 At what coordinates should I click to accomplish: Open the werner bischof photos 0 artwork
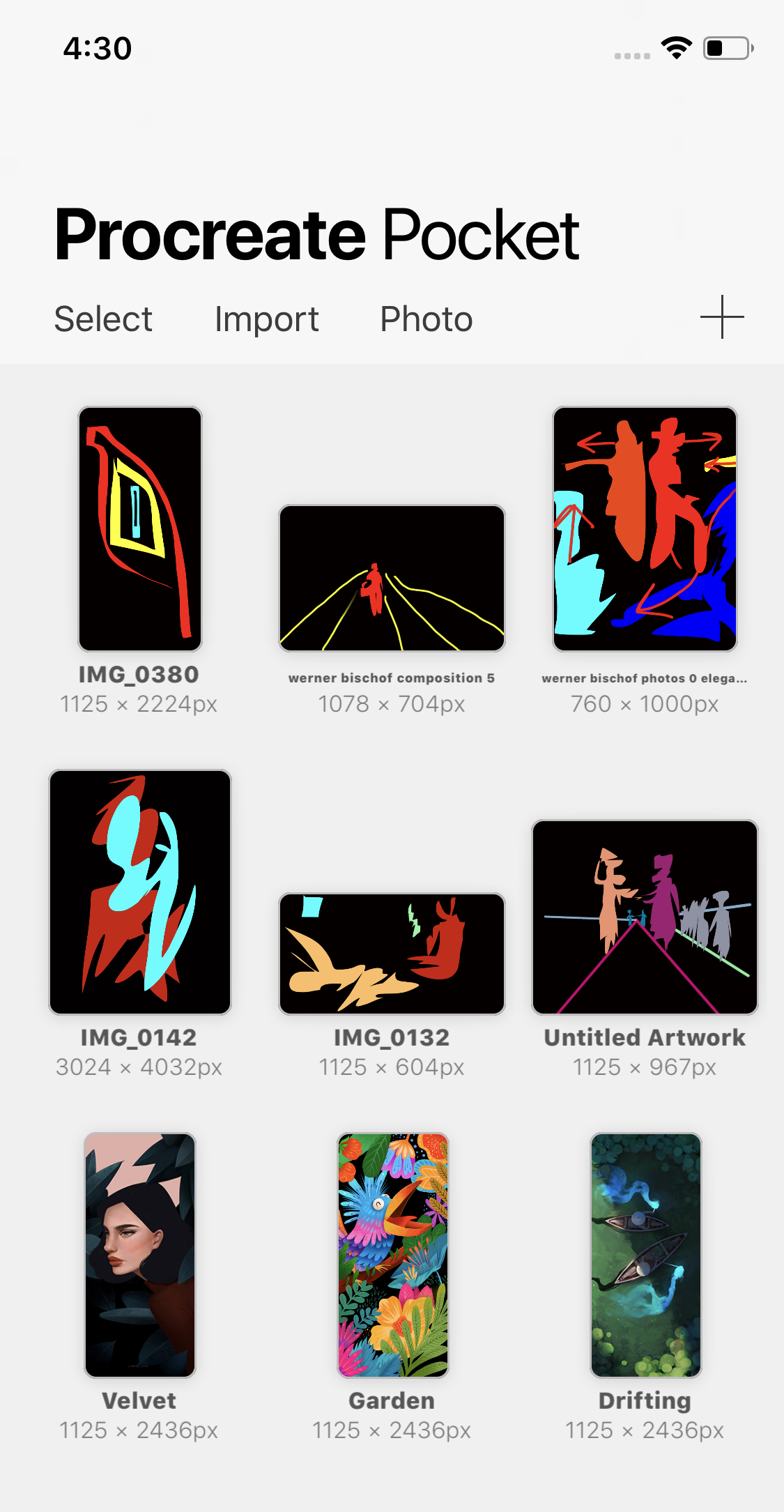coord(645,529)
